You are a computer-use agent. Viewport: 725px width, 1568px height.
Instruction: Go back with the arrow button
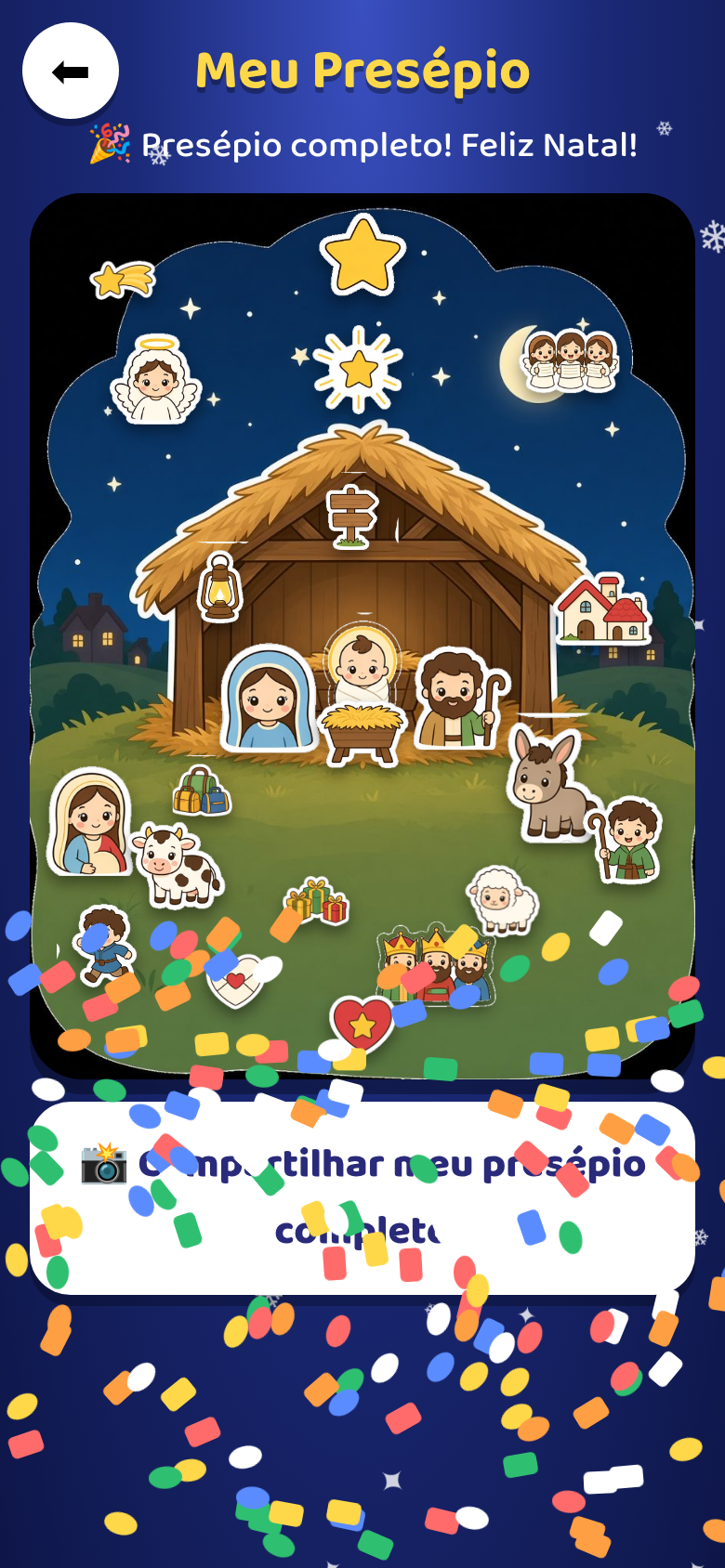pos(71,72)
